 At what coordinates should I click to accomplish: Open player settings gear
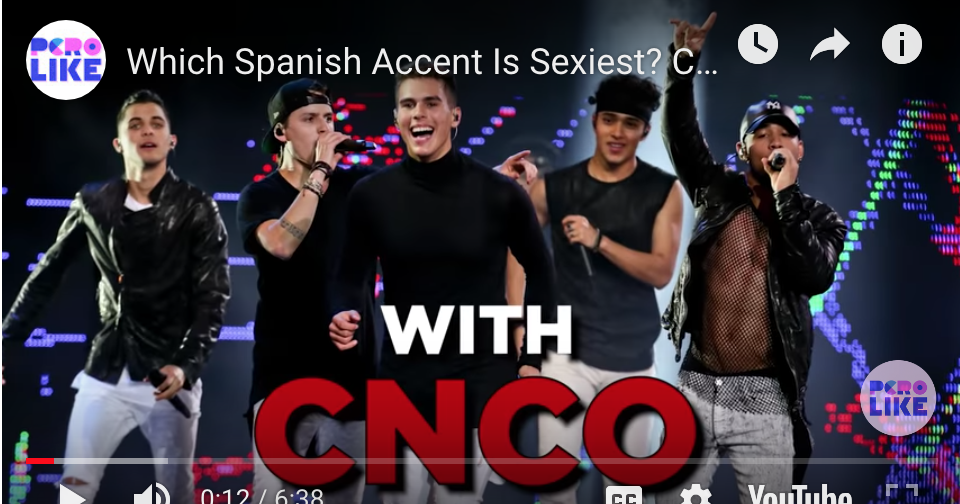click(695, 495)
